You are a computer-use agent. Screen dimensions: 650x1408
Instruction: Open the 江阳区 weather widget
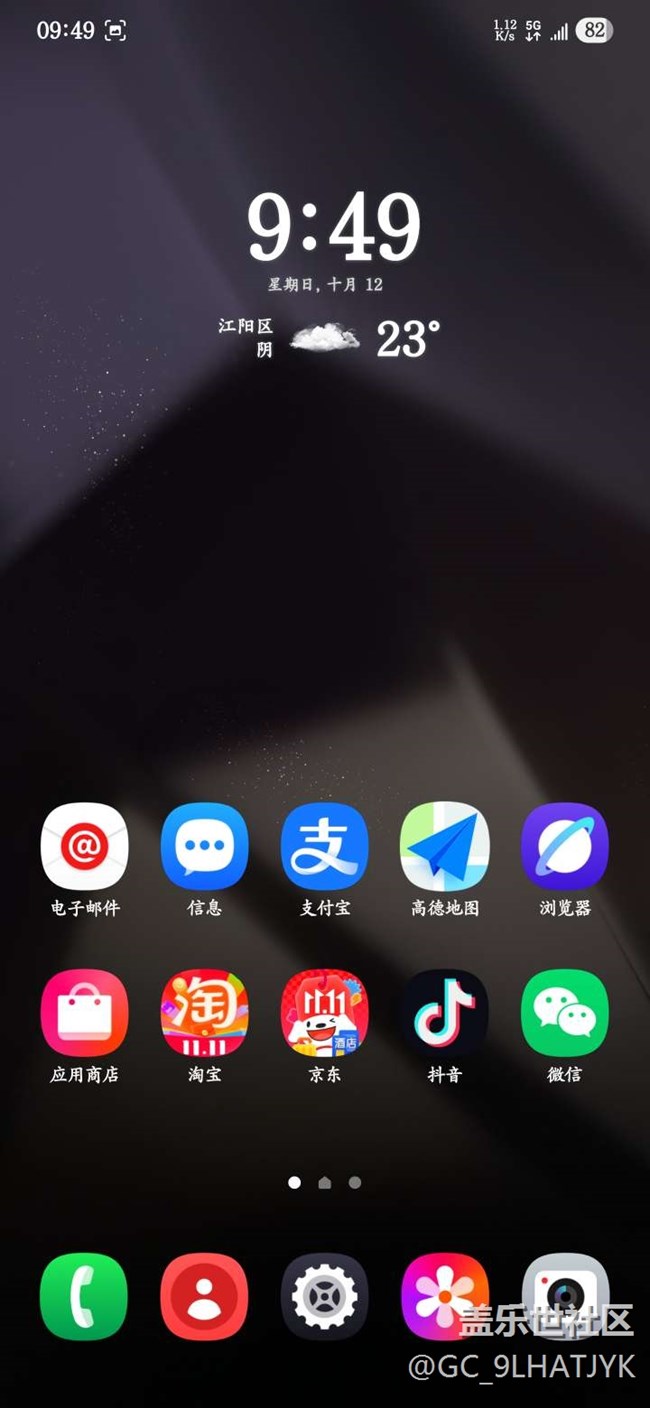(328, 339)
